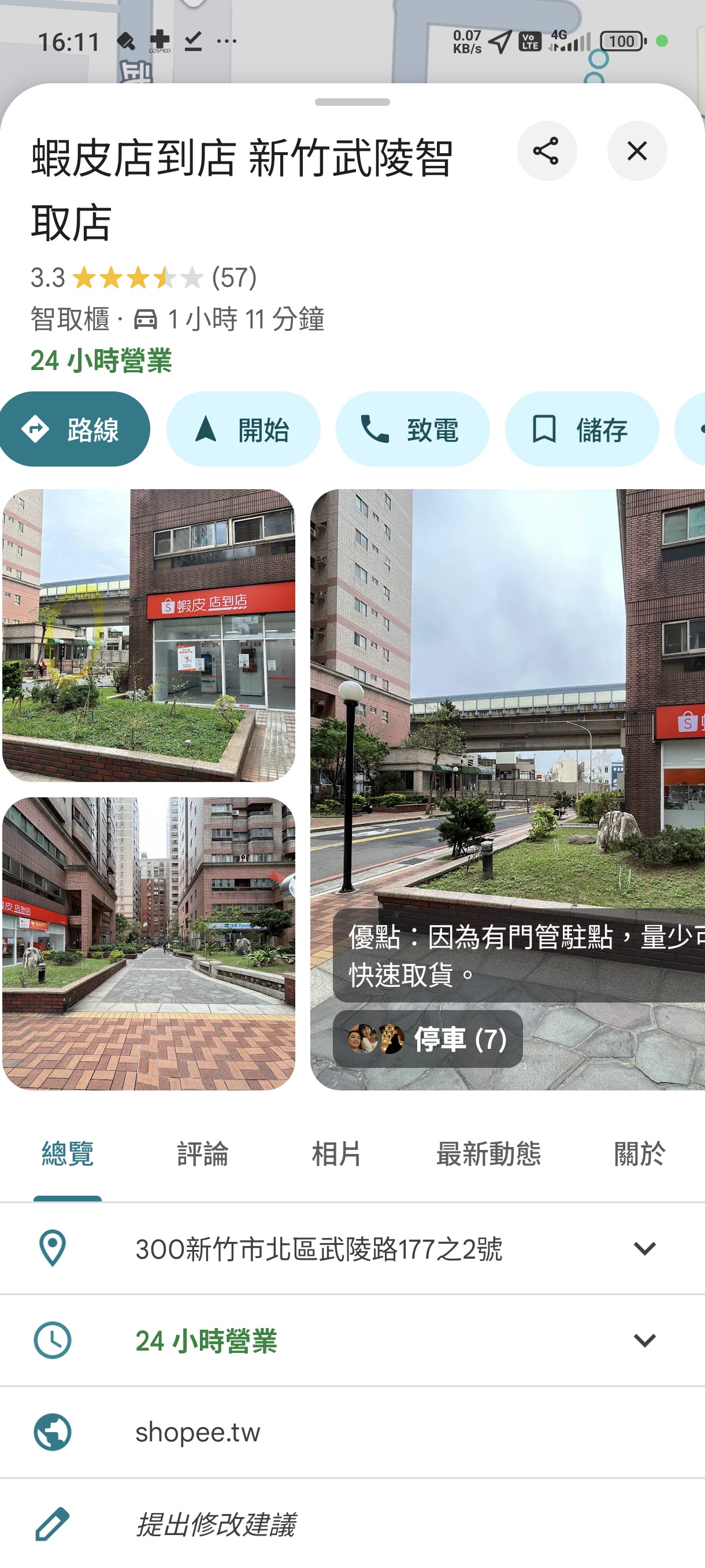Expand the 24 小時營業 hours row

coord(644,1340)
